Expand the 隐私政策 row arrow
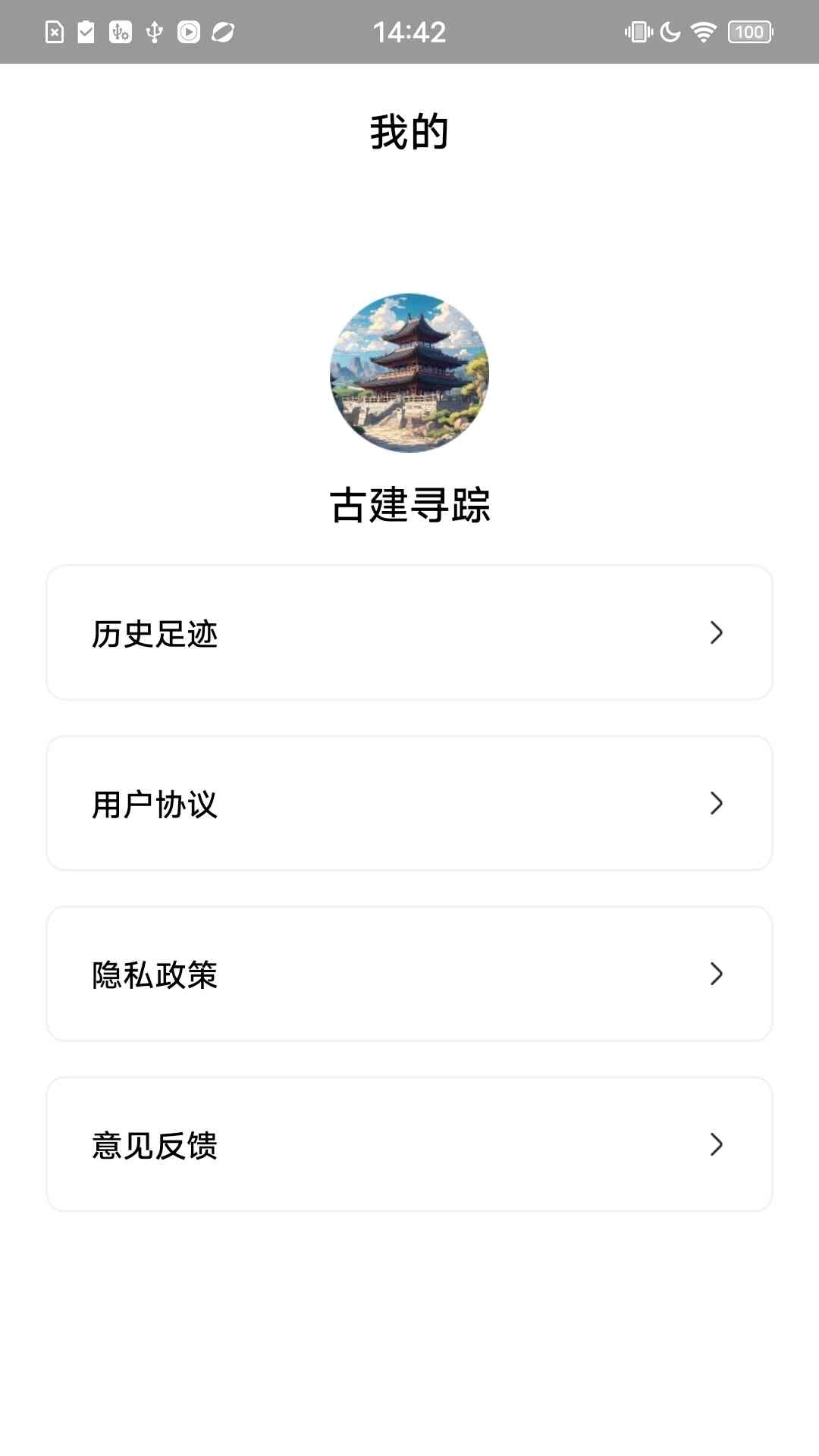 click(x=716, y=974)
